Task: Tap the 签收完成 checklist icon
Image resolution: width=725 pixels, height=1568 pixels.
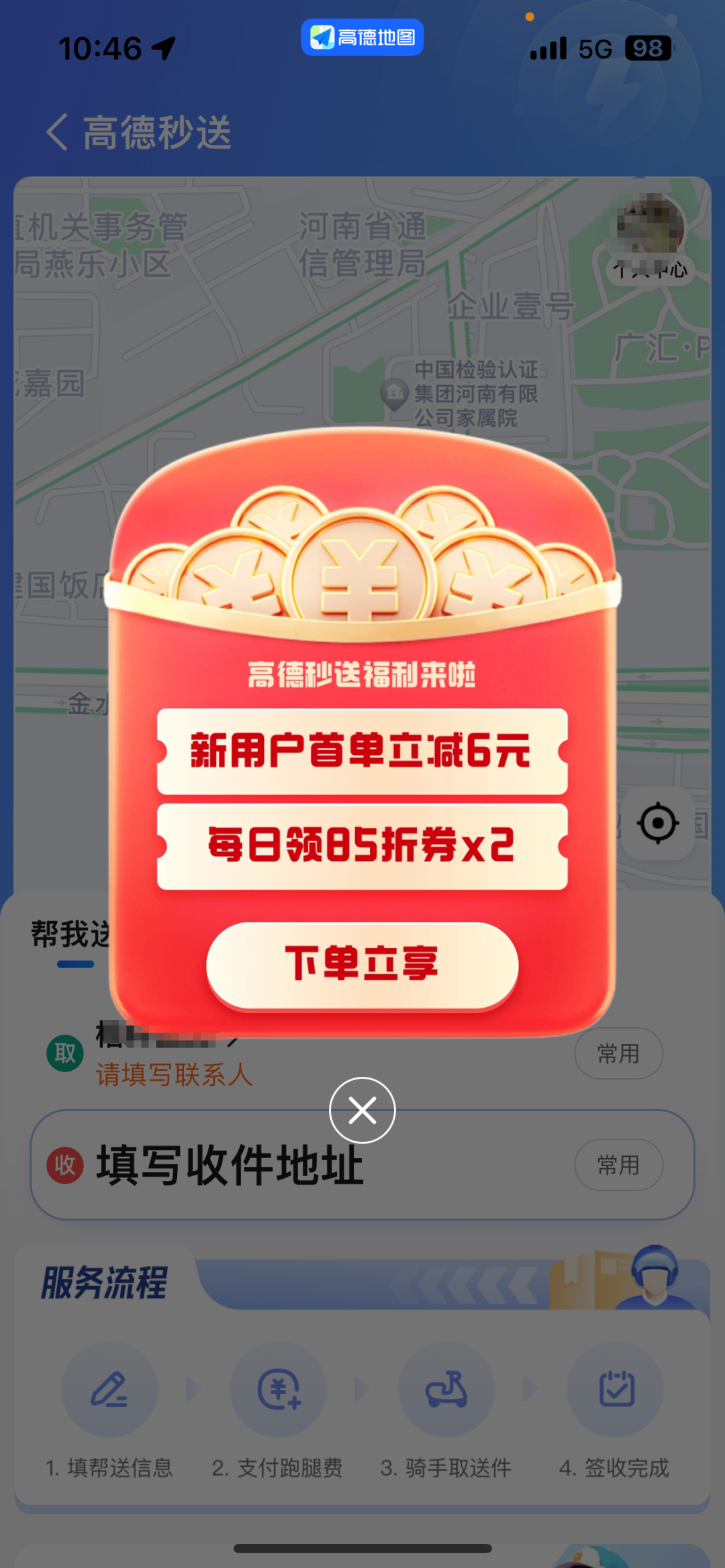Action: (615, 1390)
